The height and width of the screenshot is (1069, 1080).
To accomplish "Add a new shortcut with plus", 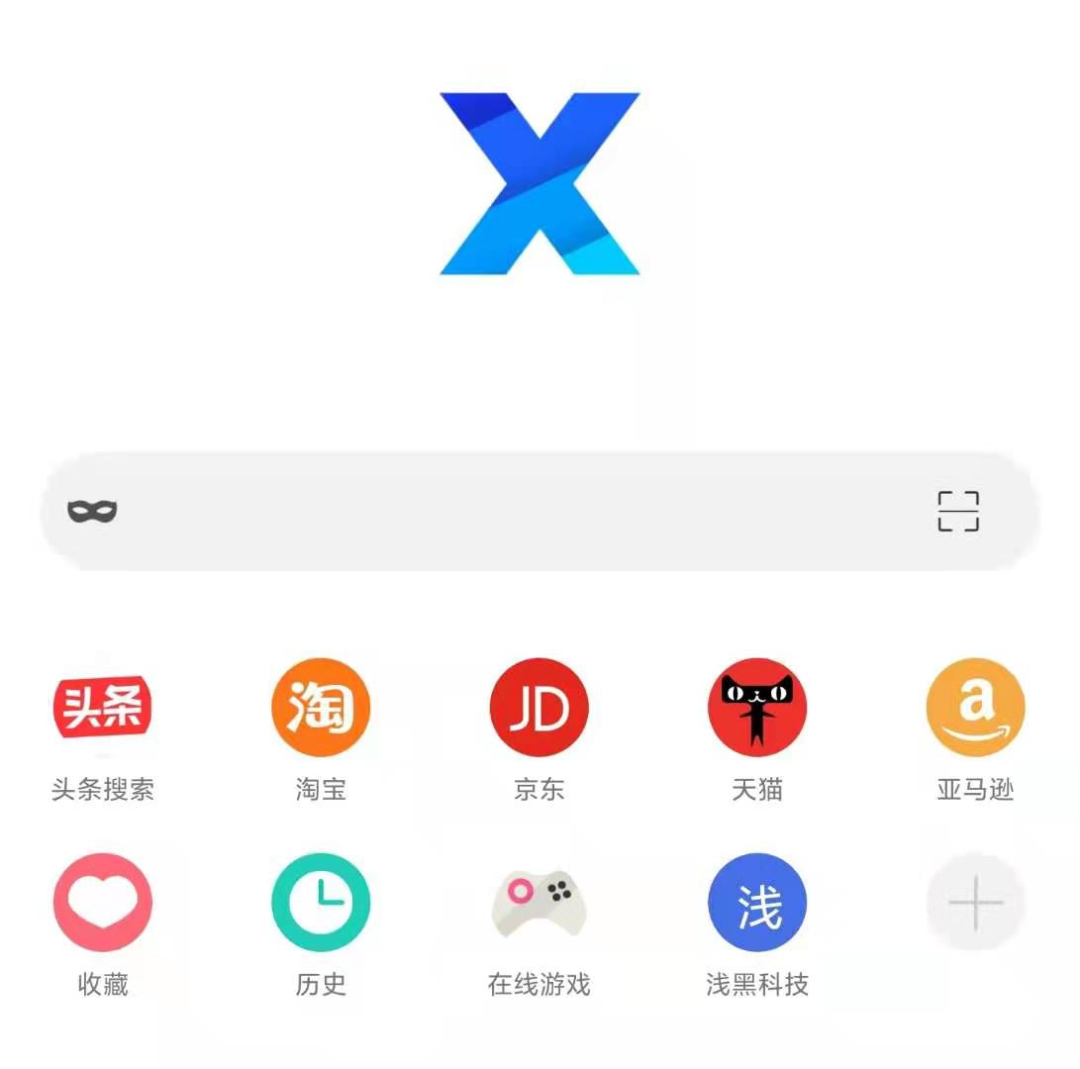I will click(975, 902).
